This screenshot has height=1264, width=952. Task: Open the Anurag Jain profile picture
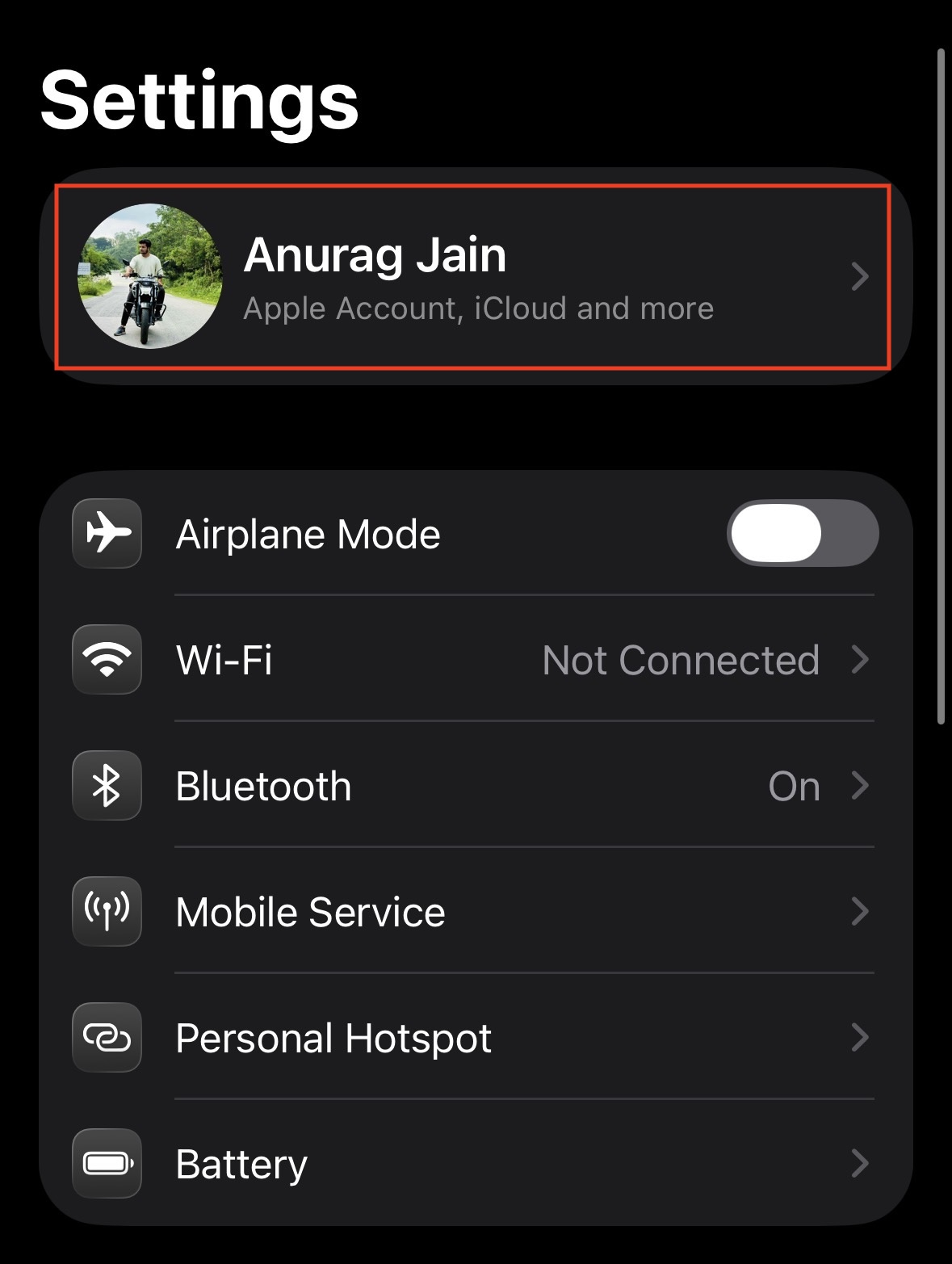(x=148, y=277)
